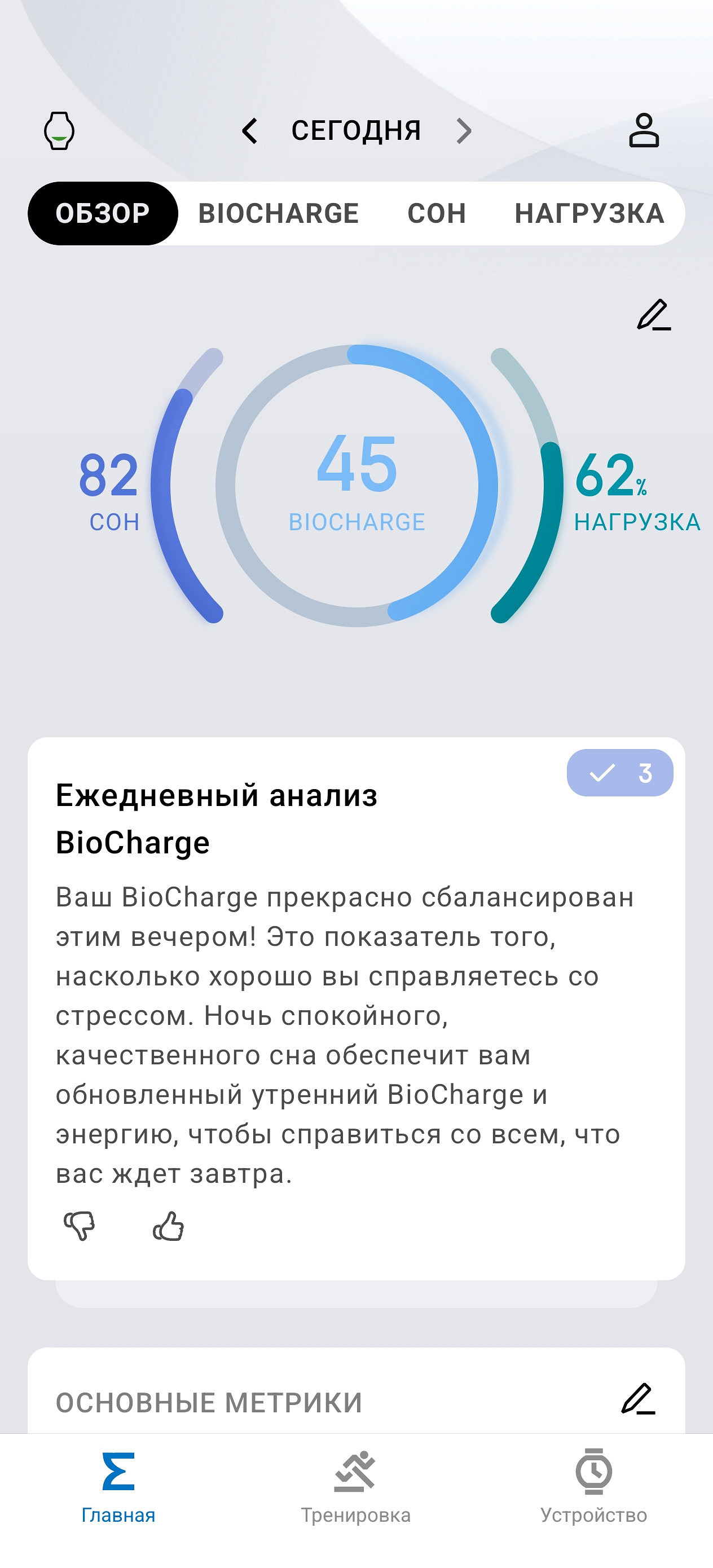Open the user profile icon
The height and width of the screenshot is (1568, 713).
pyautogui.click(x=644, y=130)
